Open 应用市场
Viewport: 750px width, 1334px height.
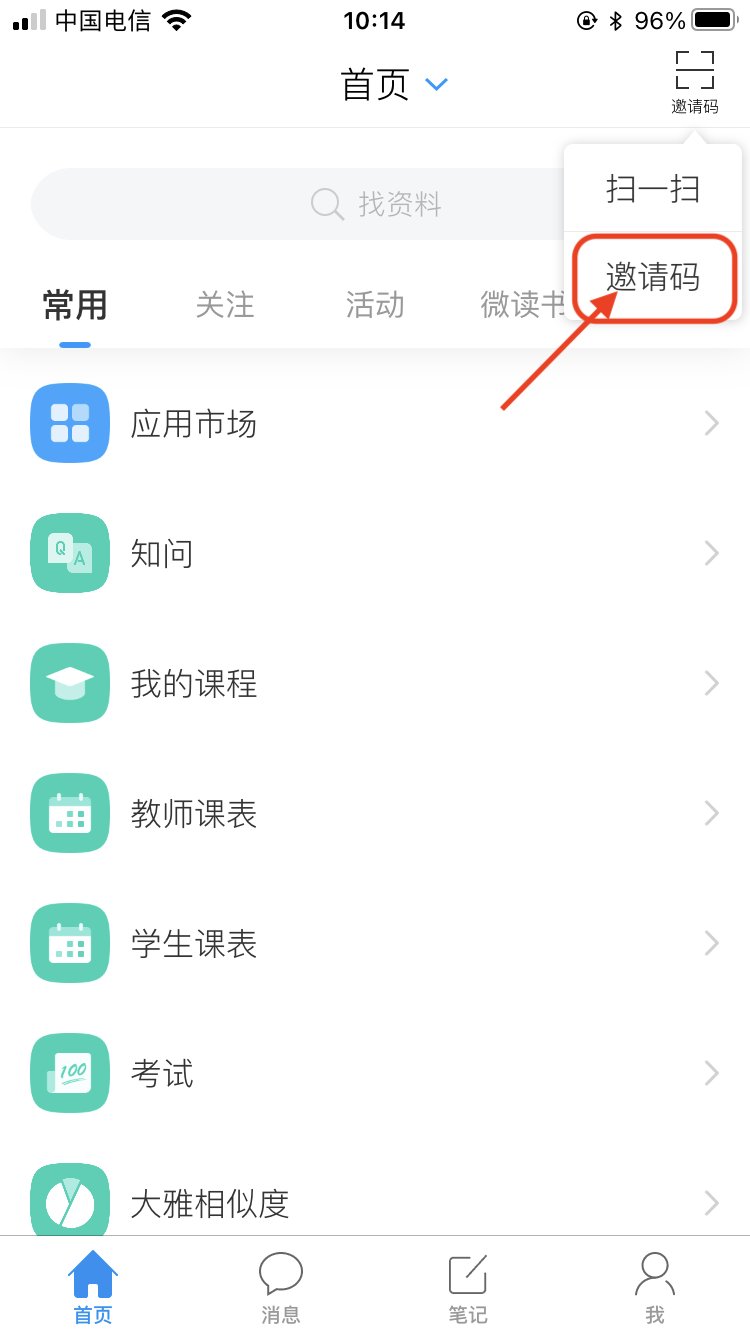tap(375, 423)
